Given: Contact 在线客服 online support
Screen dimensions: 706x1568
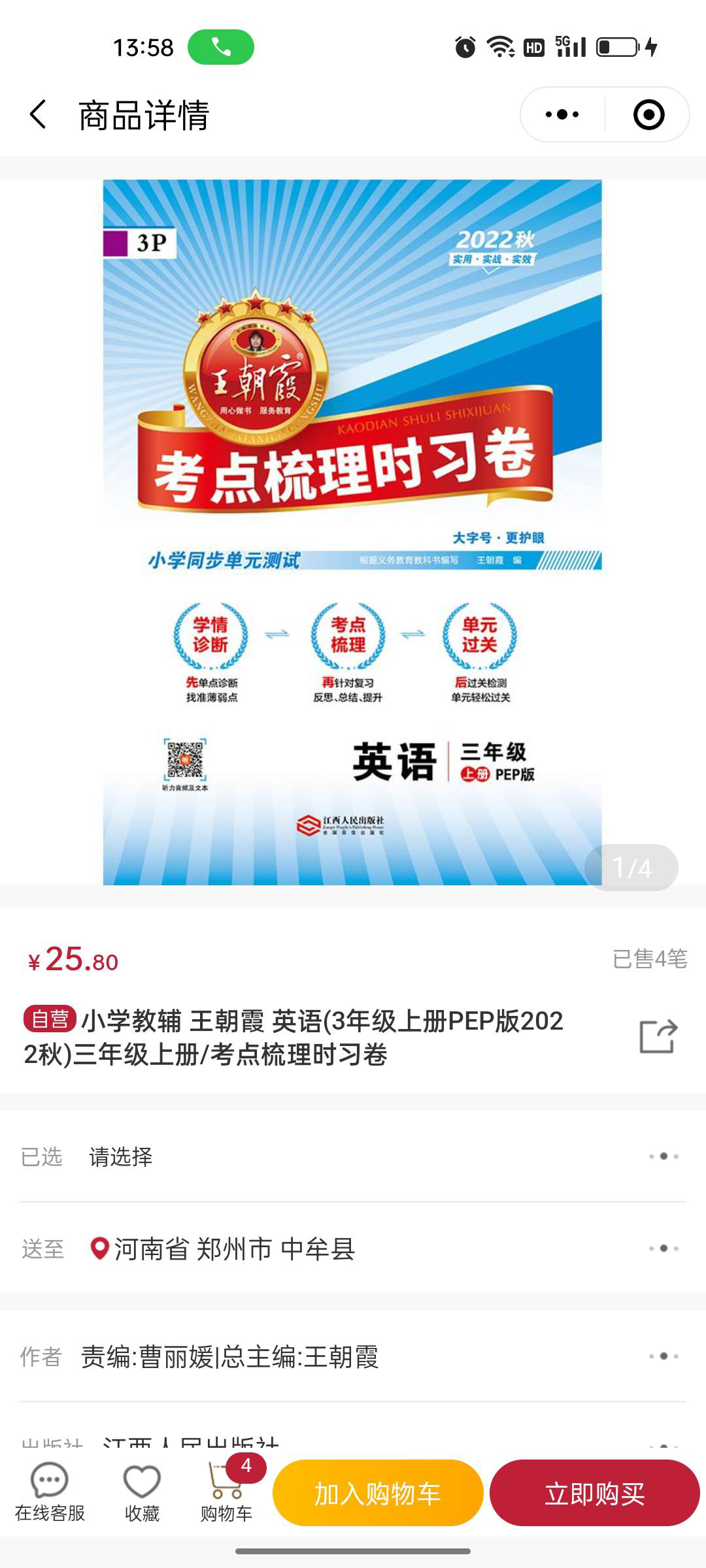Looking at the screenshot, I should [x=50, y=1493].
